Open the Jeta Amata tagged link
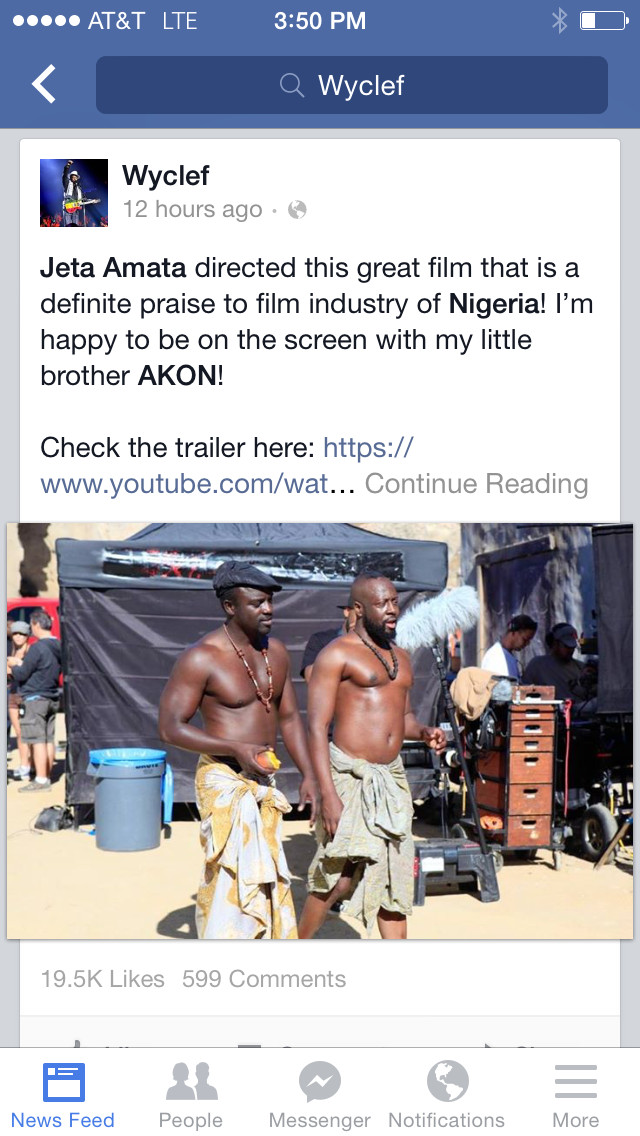This screenshot has height=1136, width=640. (x=113, y=268)
